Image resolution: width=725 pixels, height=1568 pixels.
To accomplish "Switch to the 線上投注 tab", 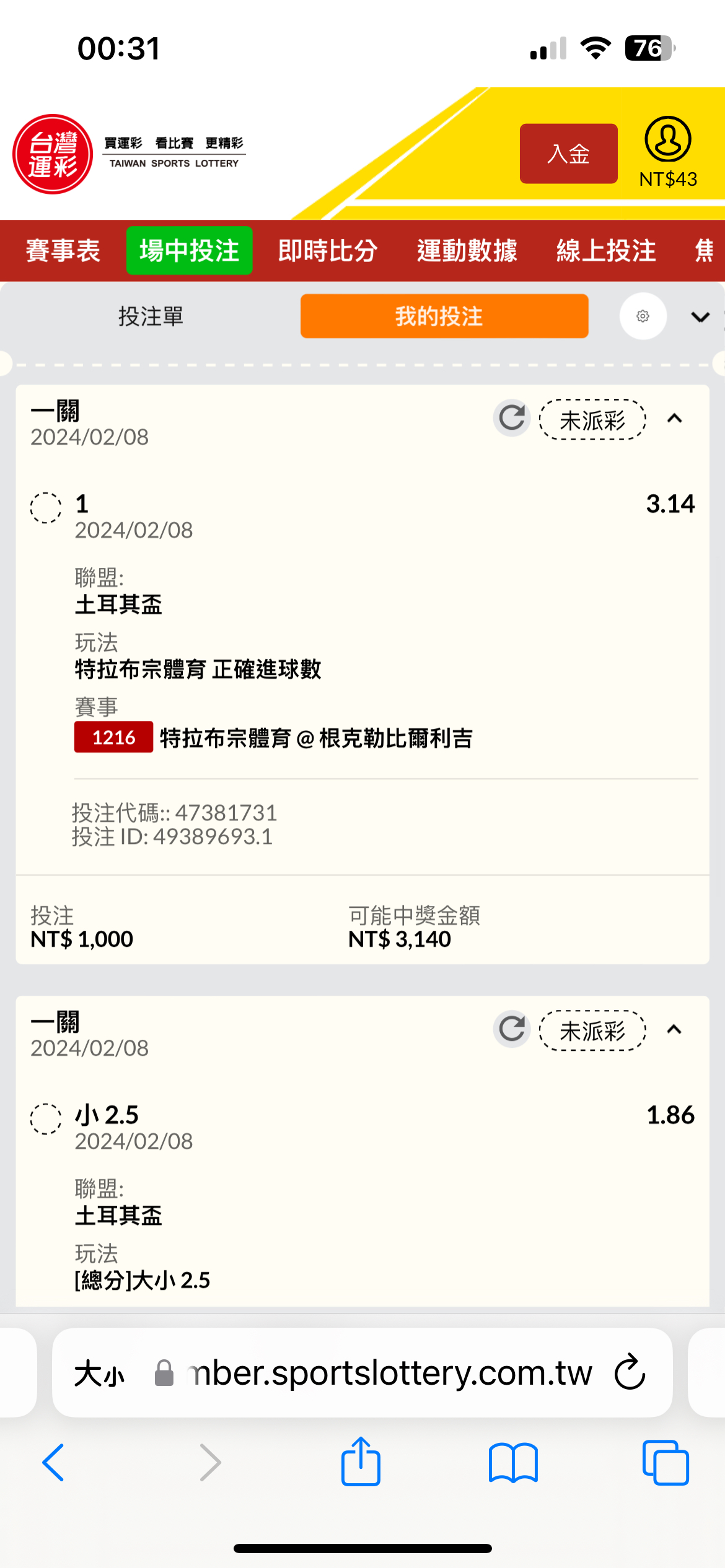I will point(605,251).
